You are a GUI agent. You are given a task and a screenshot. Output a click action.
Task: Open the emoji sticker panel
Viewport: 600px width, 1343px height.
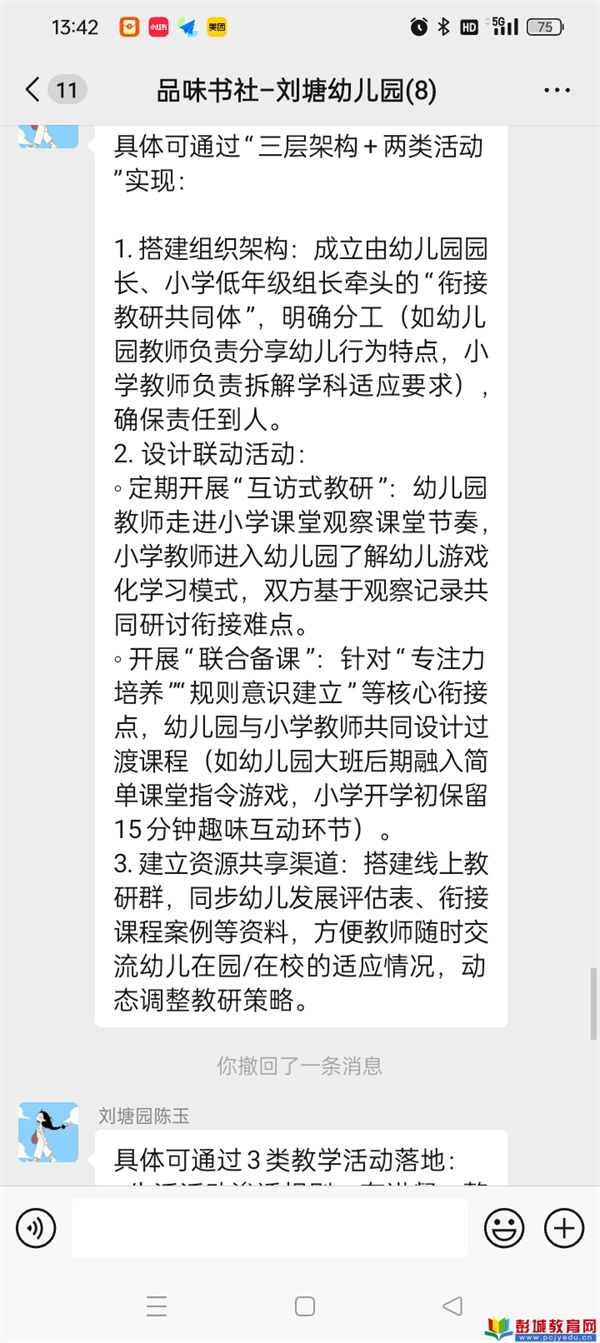pos(504,1228)
